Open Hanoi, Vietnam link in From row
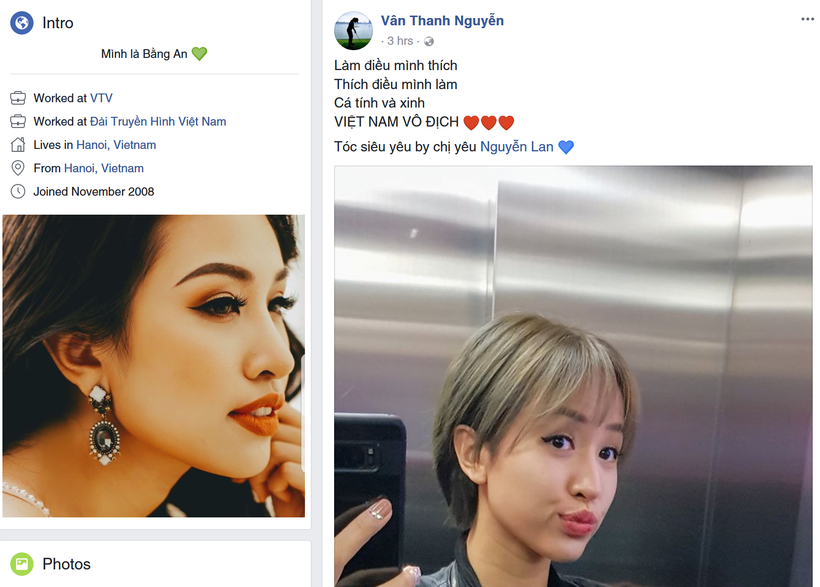This screenshot has width=820, height=587. click(x=104, y=168)
